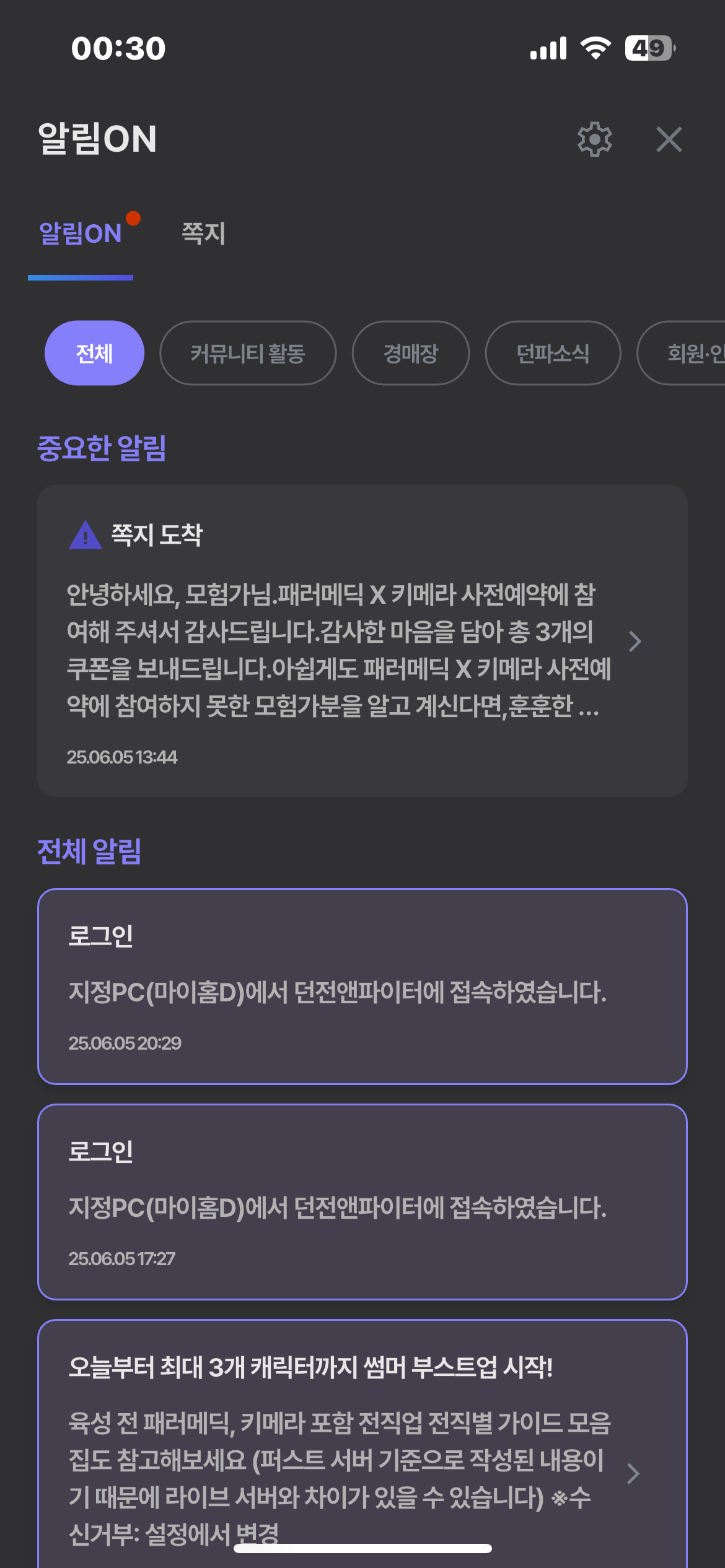This screenshot has width=725, height=1568.
Task: Close the 알림ON panel
Action: tap(669, 139)
